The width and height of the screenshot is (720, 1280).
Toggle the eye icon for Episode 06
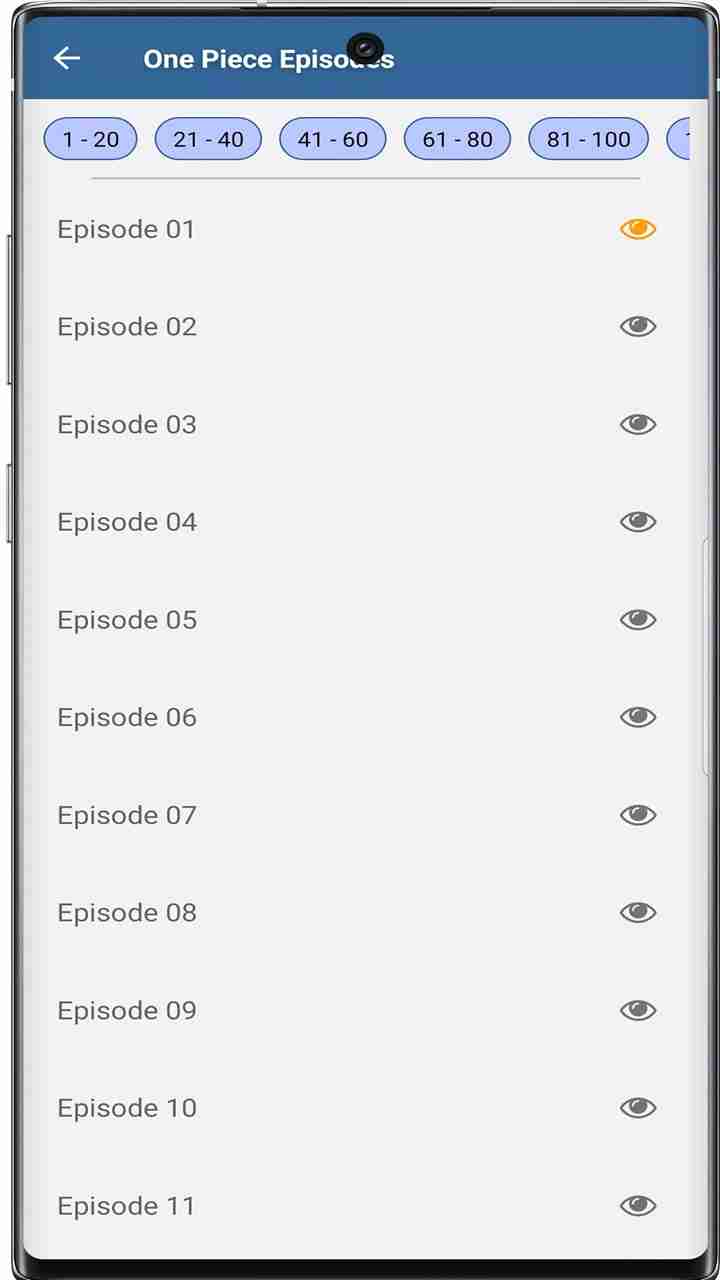(638, 717)
